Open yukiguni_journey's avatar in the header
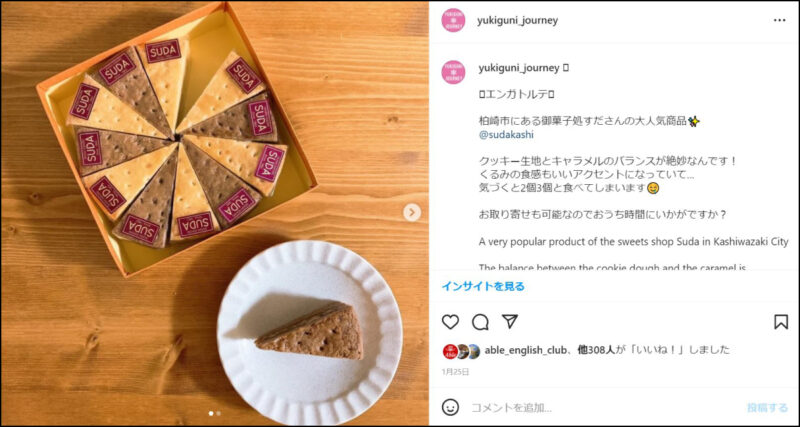The height and width of the screenshot is (427, 800). coord(453,20)
